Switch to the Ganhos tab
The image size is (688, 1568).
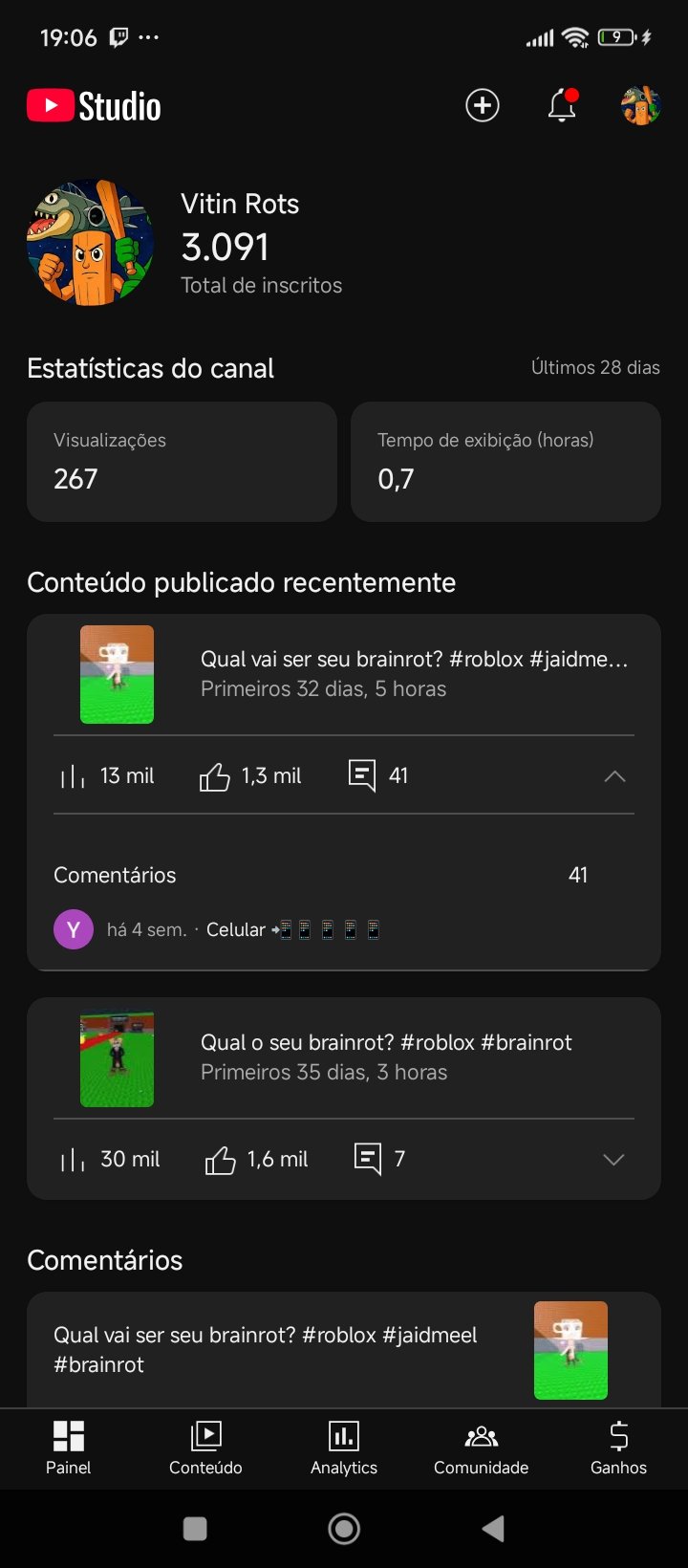click(x=618, y=1448)
